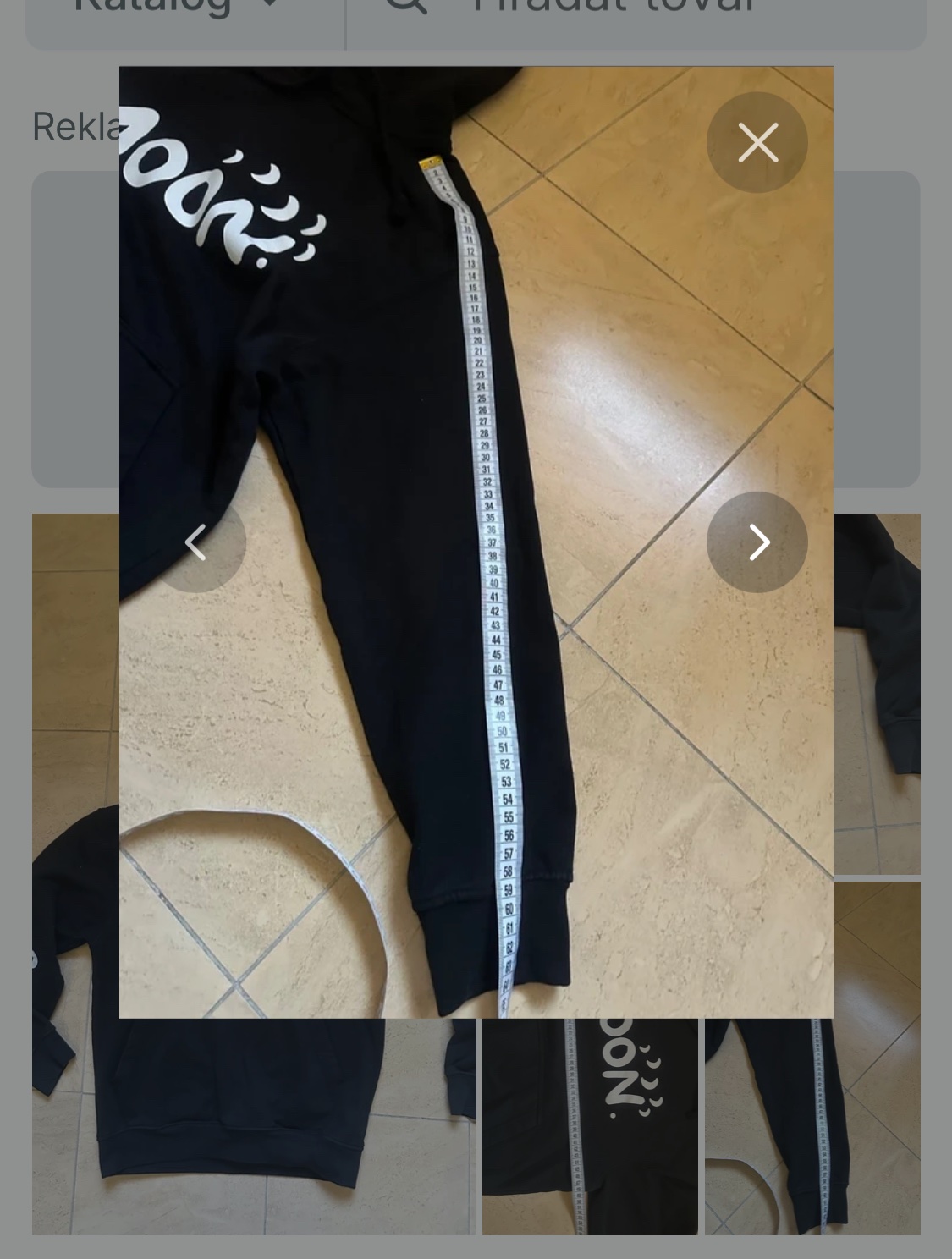This screenshot has height=1259, width=952.
Task: Close the image lightbox
Action: [x=757, y=142]
